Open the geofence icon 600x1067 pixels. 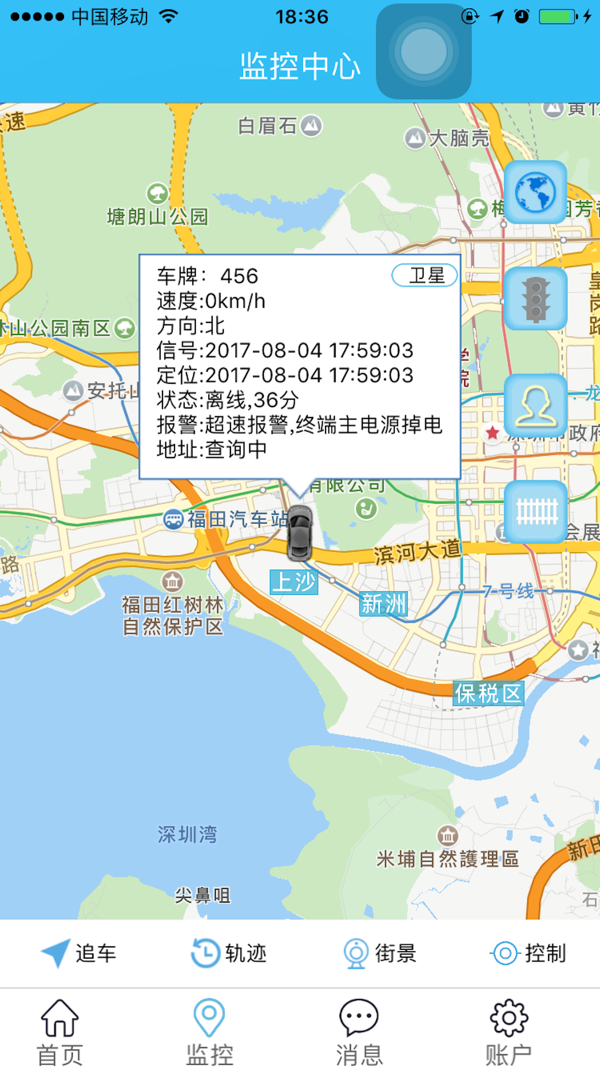(x=535, y=512)
